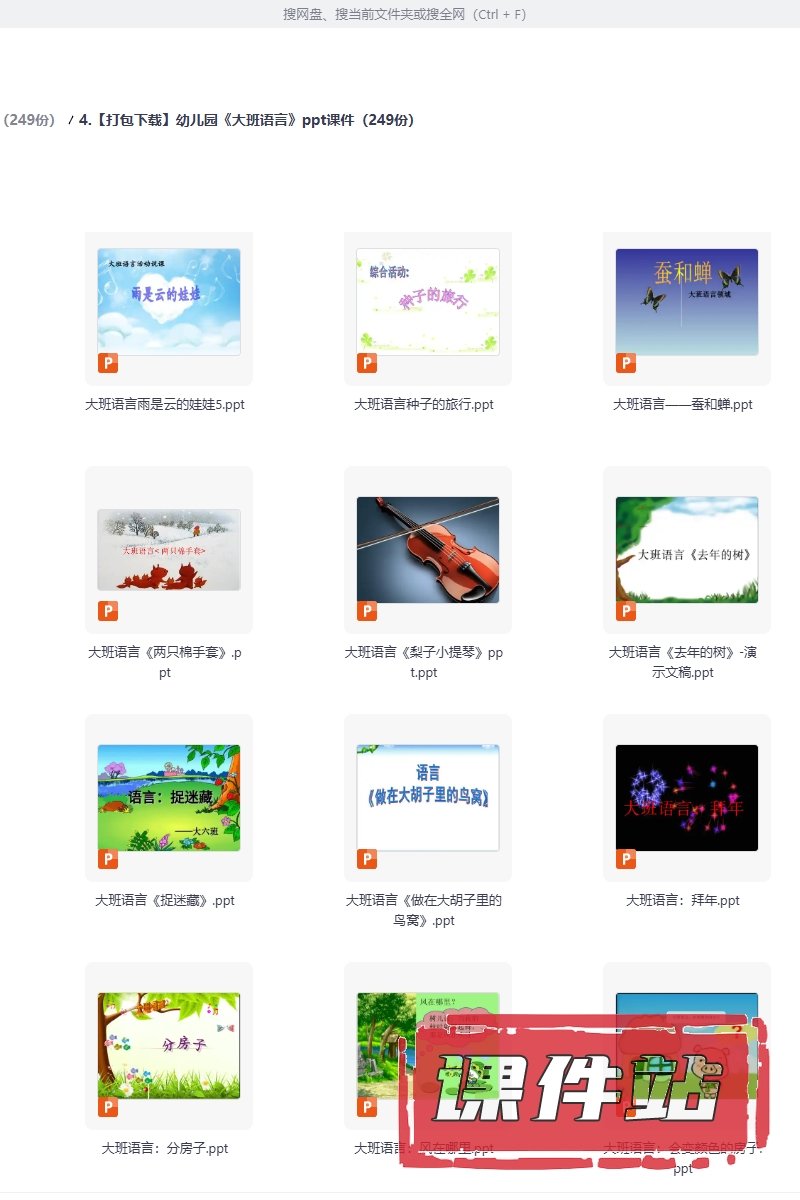View 《去年的树》-演示文稿.ppt

(687, 550)
